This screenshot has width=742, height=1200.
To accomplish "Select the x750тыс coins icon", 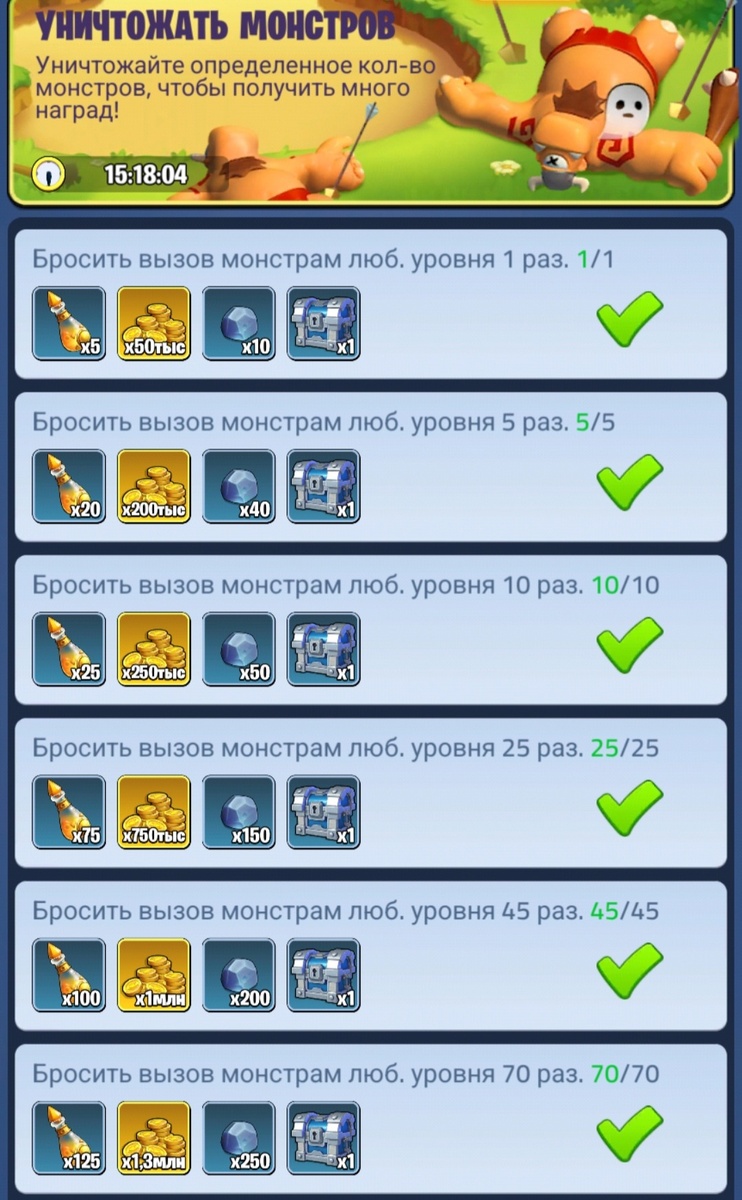I will point(153,813).
